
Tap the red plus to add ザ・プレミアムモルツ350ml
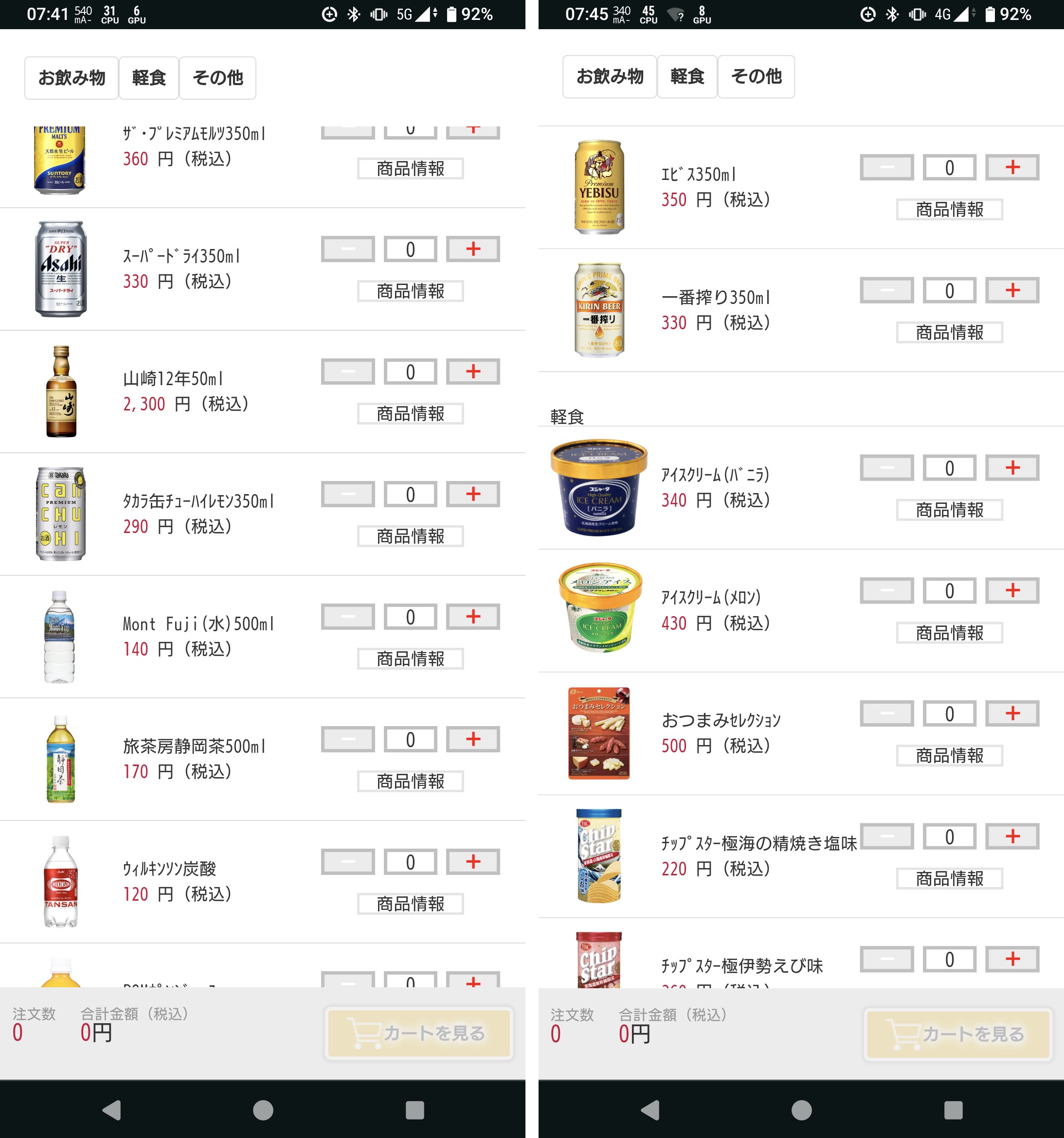tap(472, 129)
